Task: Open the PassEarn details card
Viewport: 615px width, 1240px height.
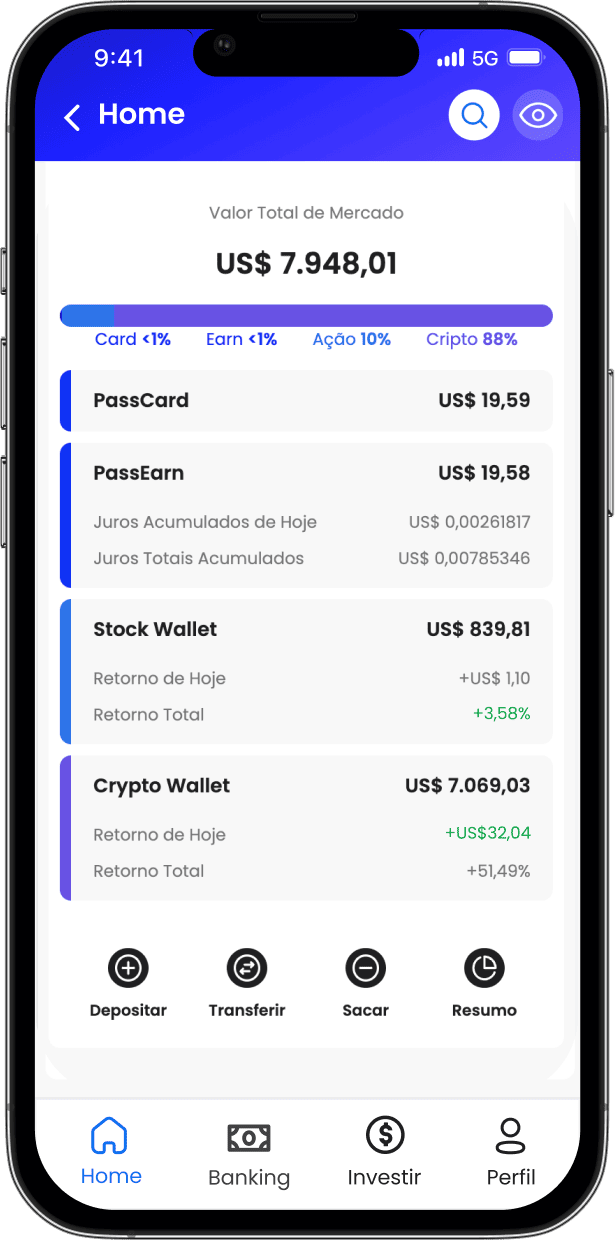Action: [307, 515]
